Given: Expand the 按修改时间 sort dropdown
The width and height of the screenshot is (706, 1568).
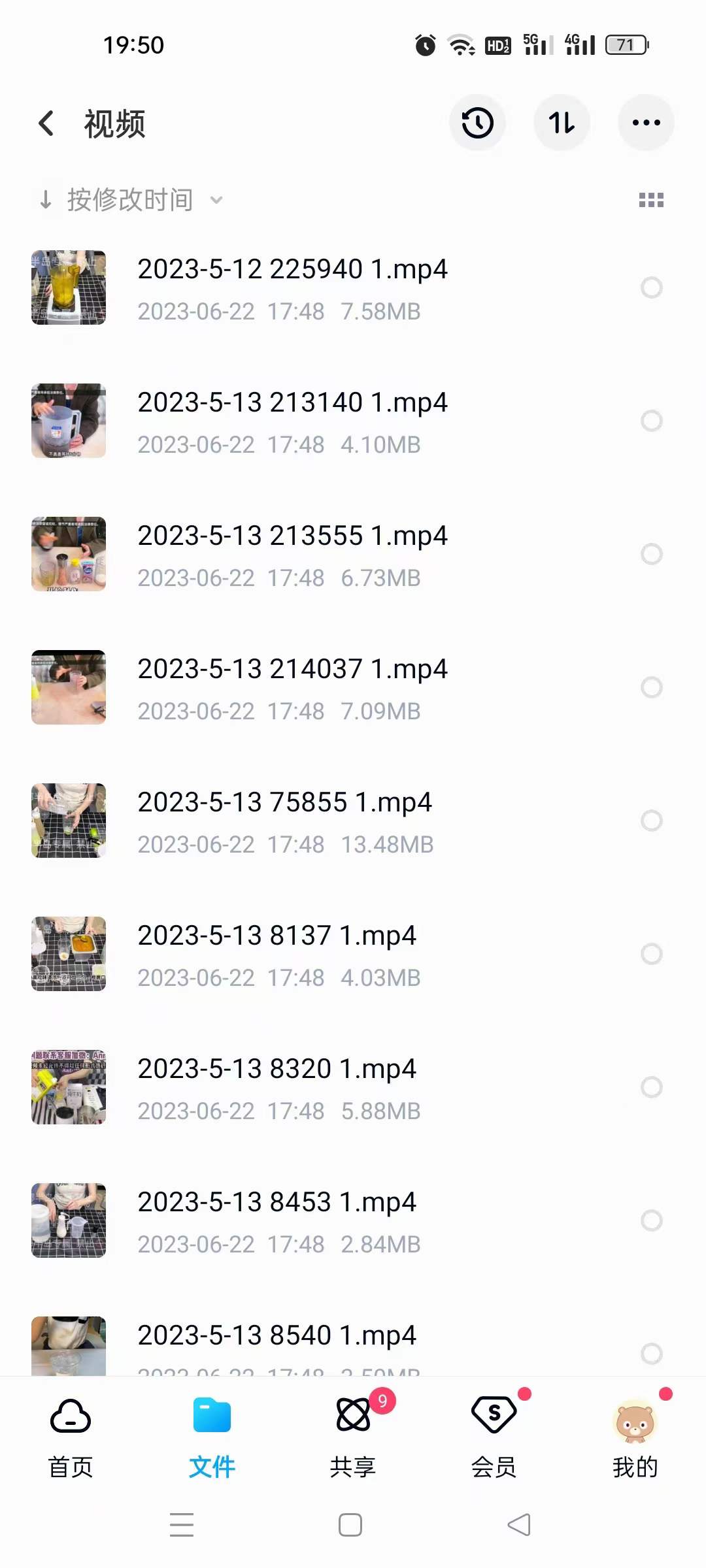Looking at the screenshot, I should pos(131,200).
